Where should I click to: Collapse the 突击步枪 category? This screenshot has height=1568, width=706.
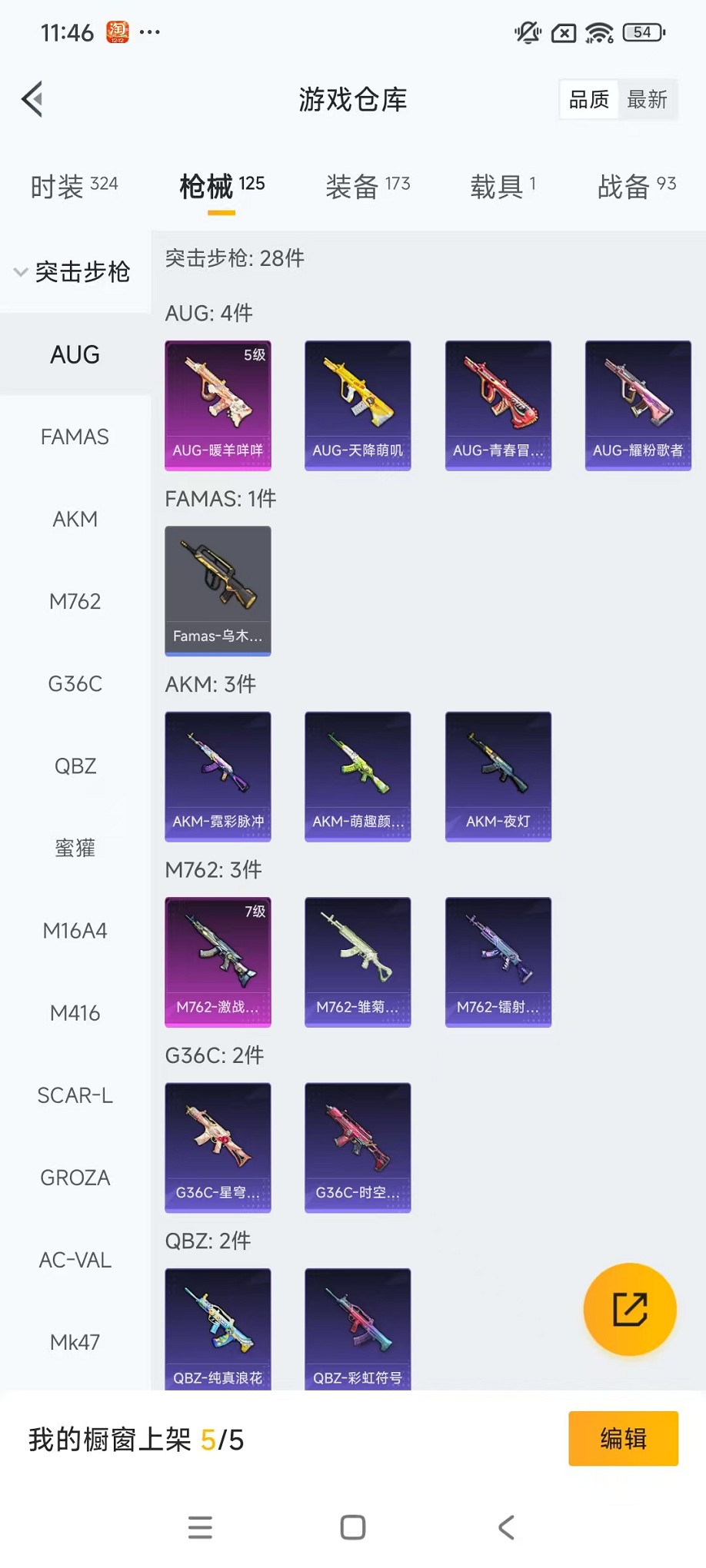coord(74,271)
